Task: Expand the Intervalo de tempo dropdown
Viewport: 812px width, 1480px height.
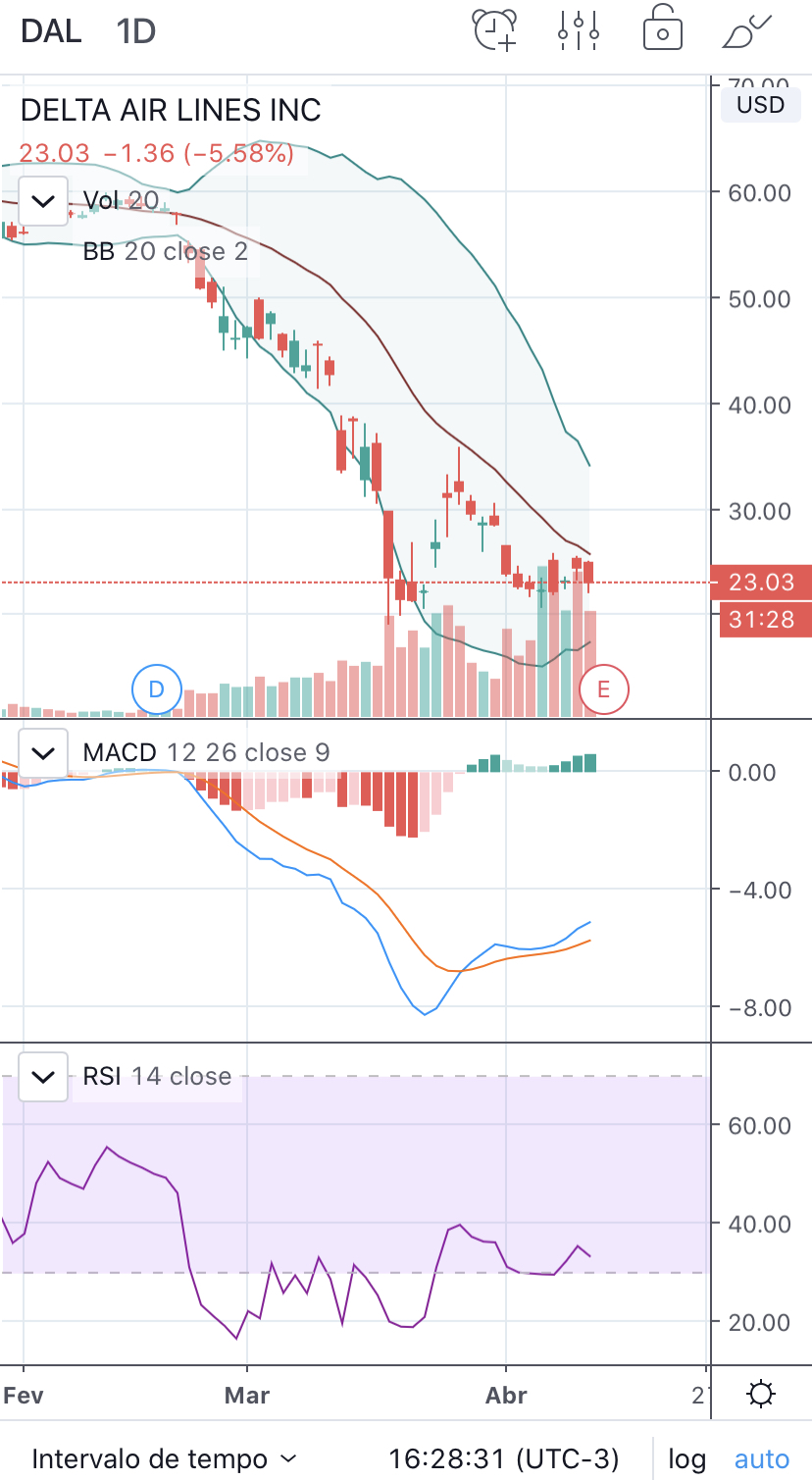Action: click(x=164, y=1458)
